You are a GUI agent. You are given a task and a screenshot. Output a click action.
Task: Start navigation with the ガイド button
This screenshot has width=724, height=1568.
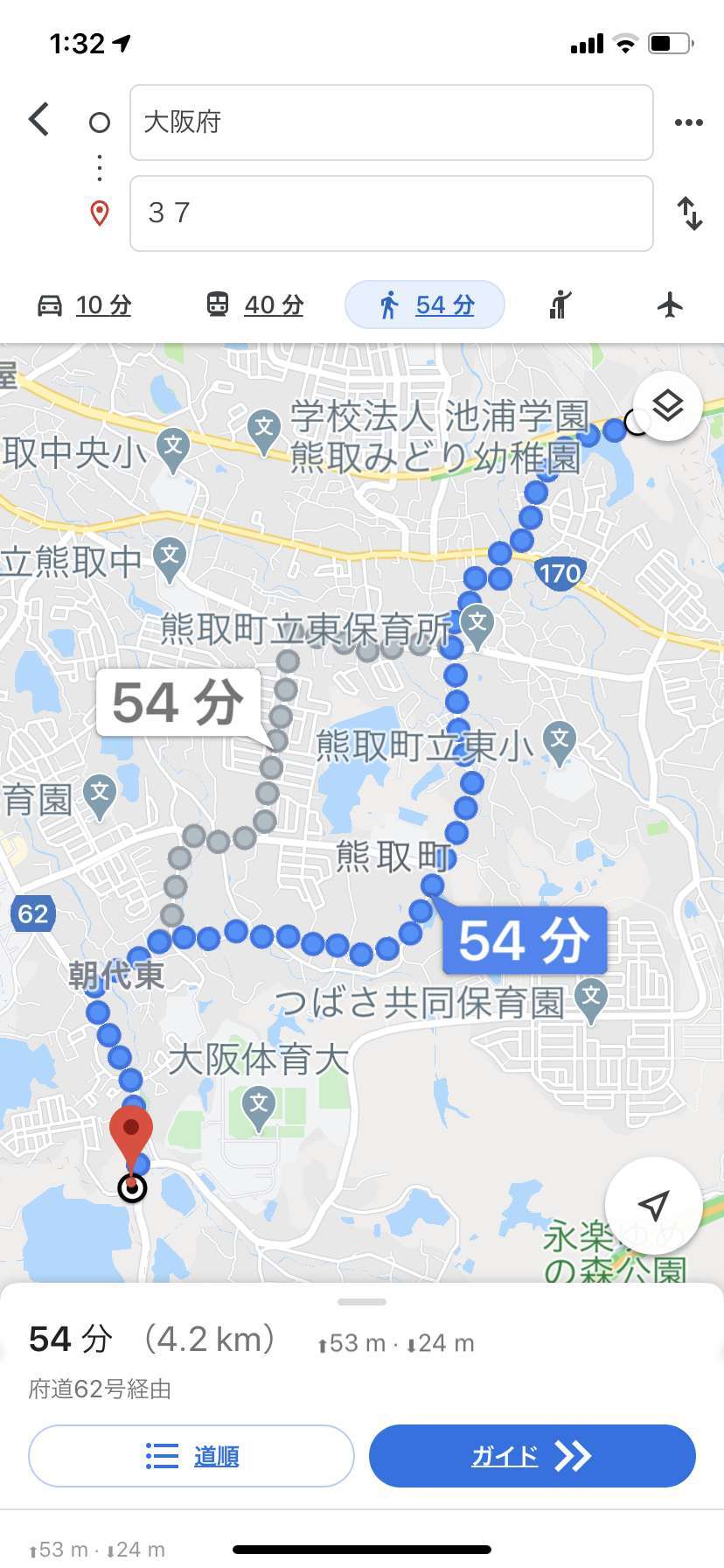pos(532,1456)
